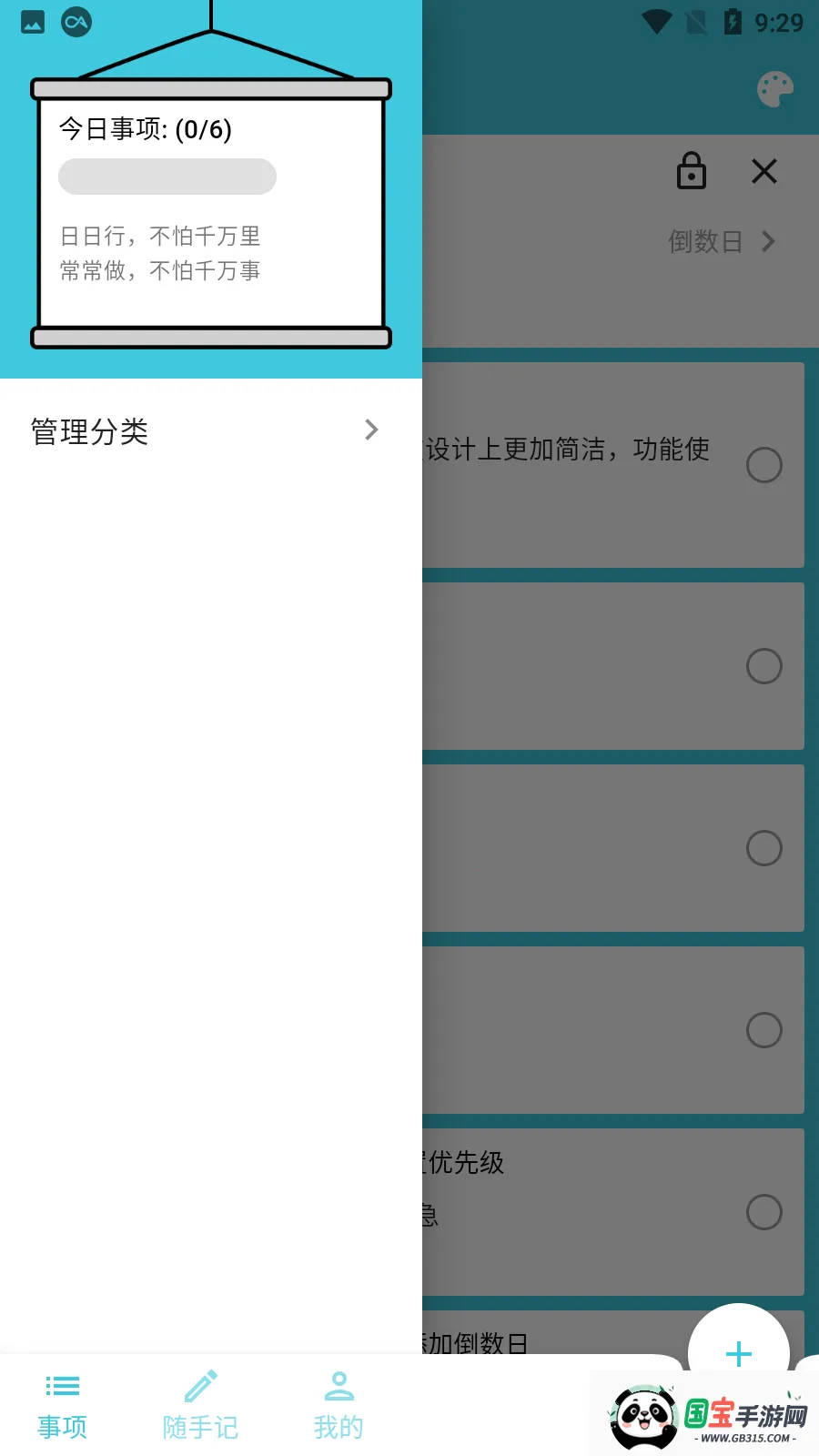
Task: Mark the 优先级 task as done
Action: pyautogui.click(x=764, y=1212)
